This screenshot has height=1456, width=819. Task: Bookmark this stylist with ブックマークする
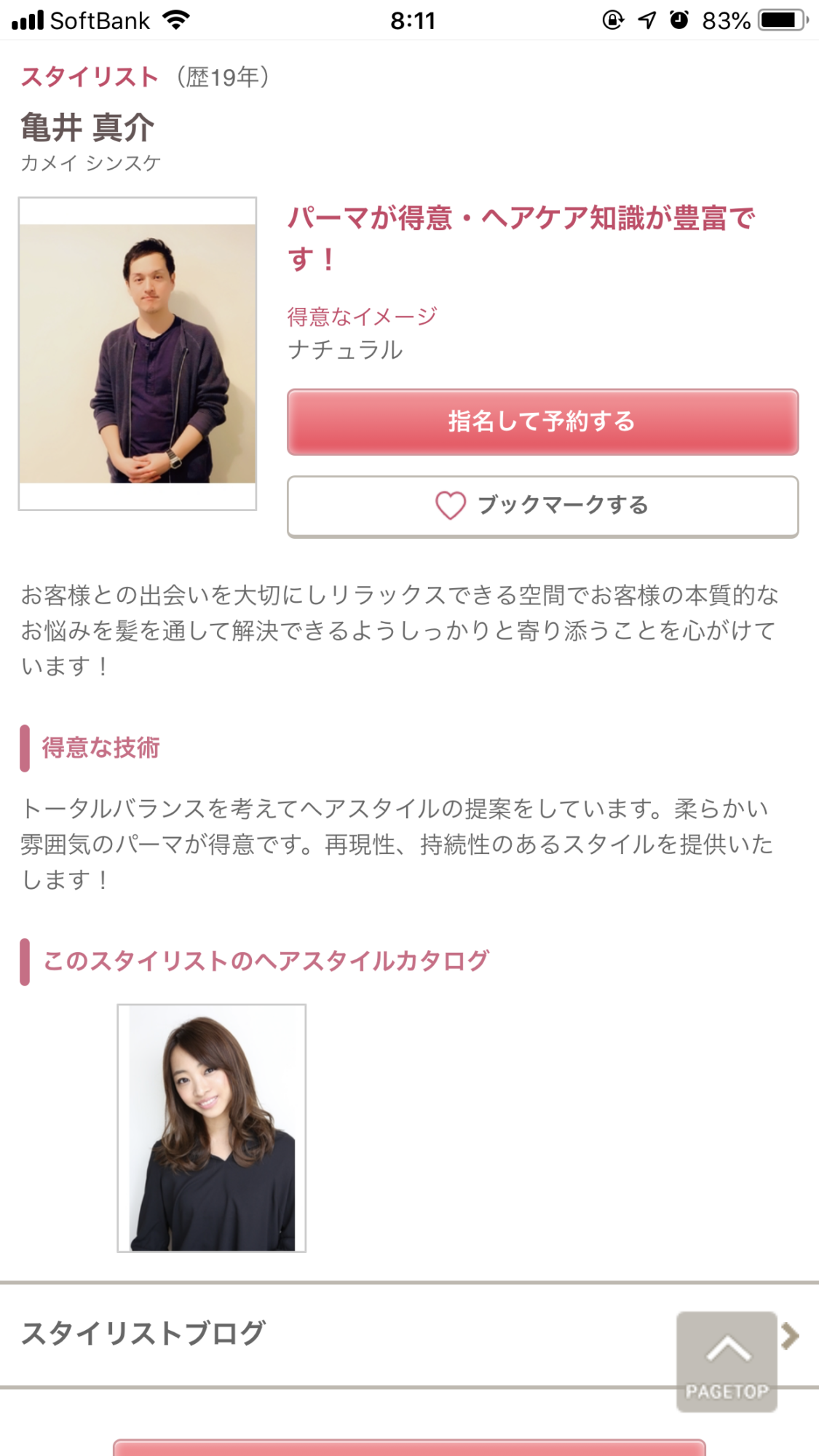(x=542, y=506)
